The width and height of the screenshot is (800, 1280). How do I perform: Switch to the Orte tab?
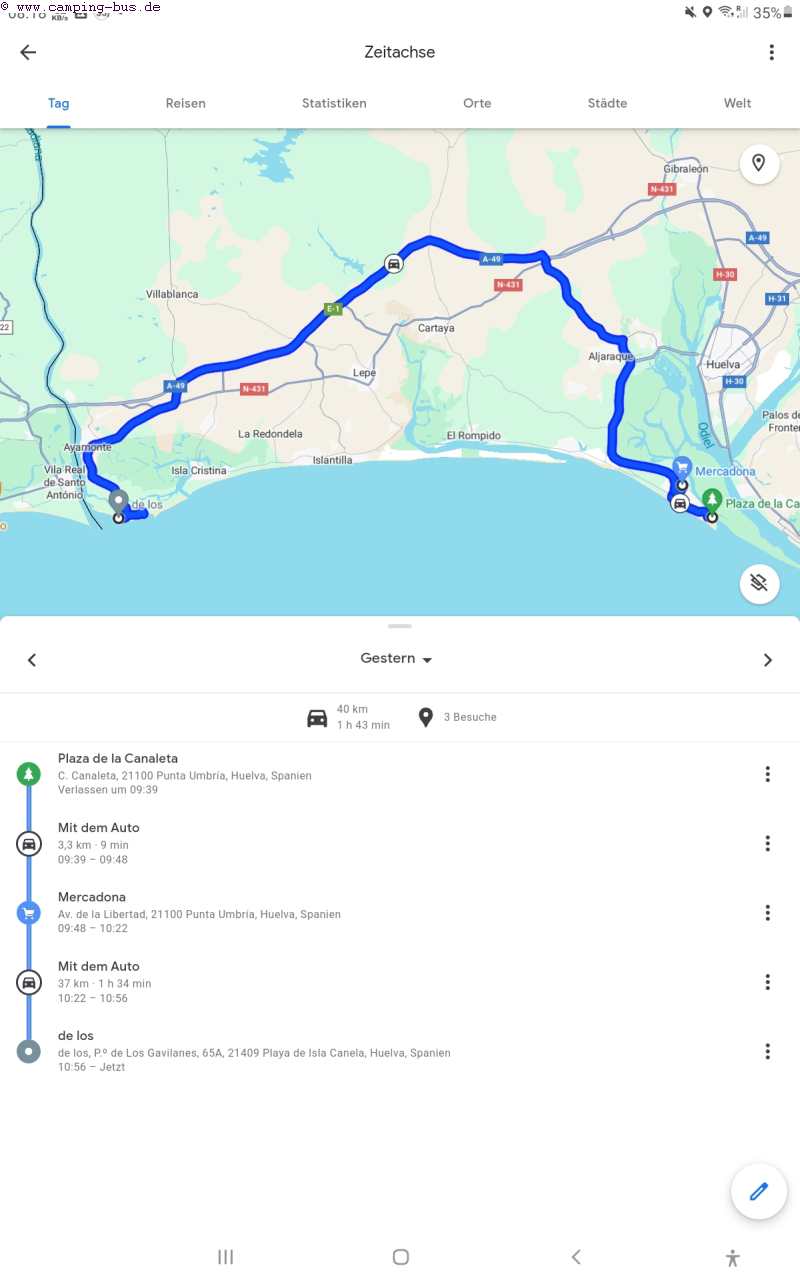(x=477, y=103)
